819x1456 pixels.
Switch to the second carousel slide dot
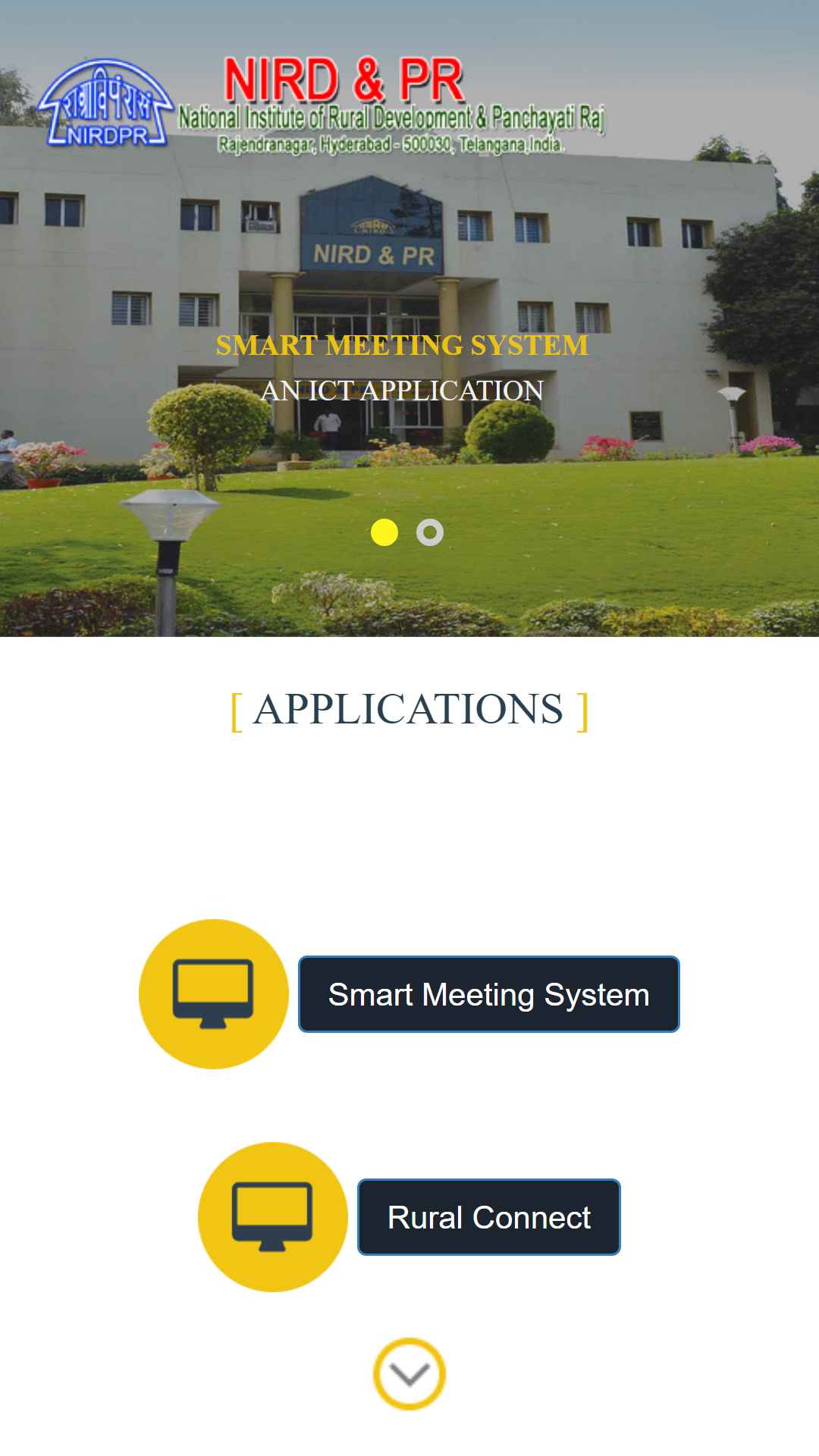tap(430, 532)
